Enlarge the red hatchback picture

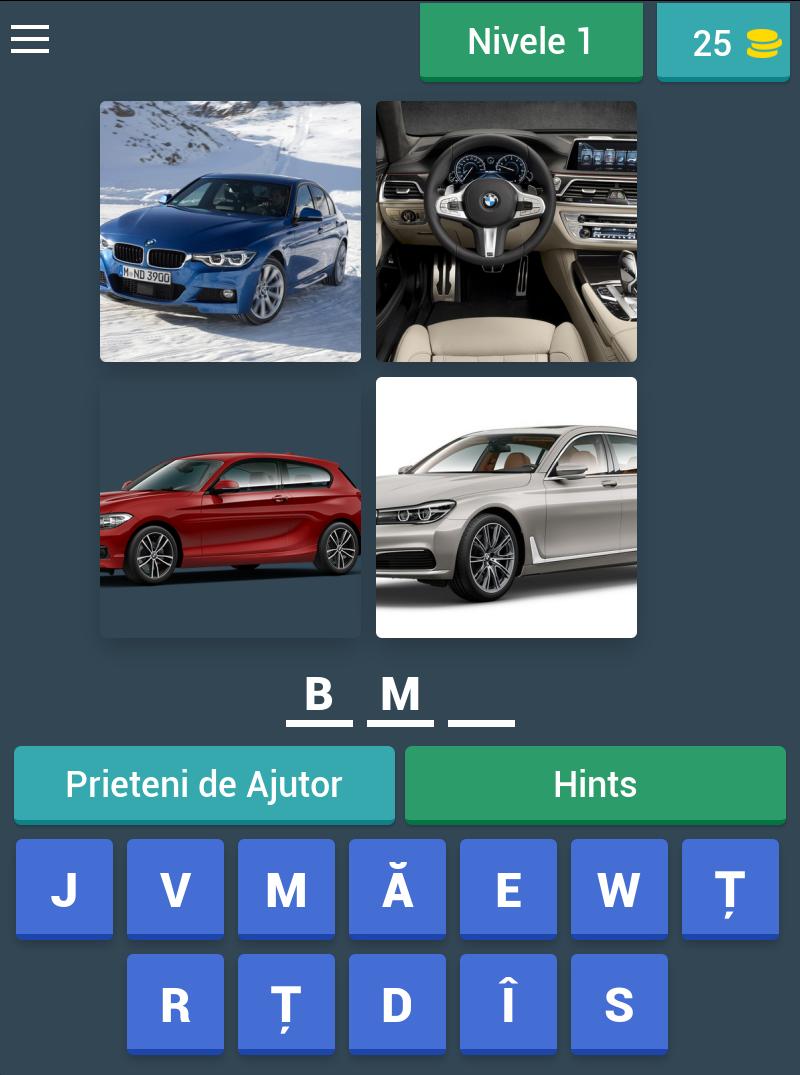point(230,507)
